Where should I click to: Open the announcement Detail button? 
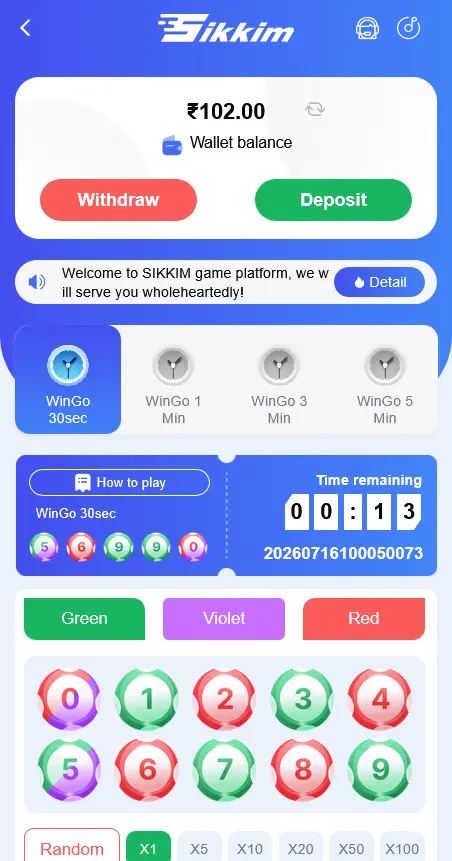(x=380, y=282)
